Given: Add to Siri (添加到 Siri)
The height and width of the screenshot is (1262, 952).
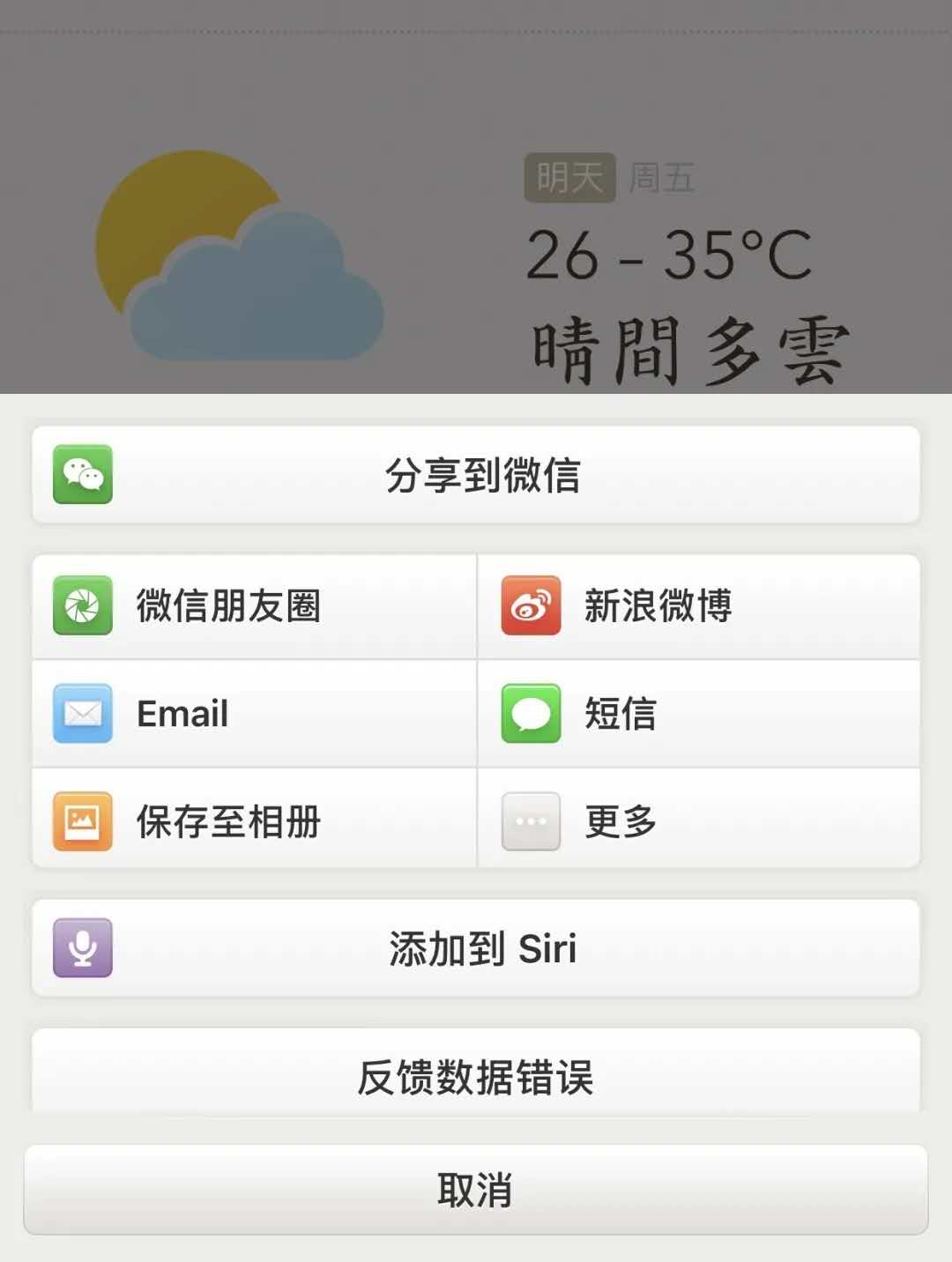Looking at the screenshot, I should 476,948.
